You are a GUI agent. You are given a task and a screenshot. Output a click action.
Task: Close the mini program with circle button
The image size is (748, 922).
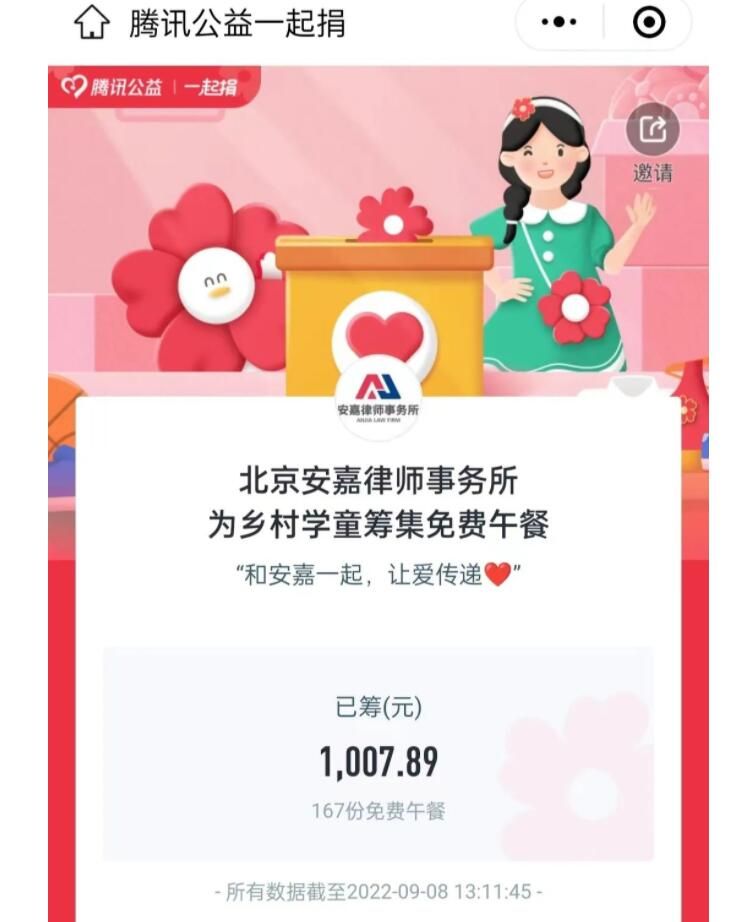pos(649,22)
